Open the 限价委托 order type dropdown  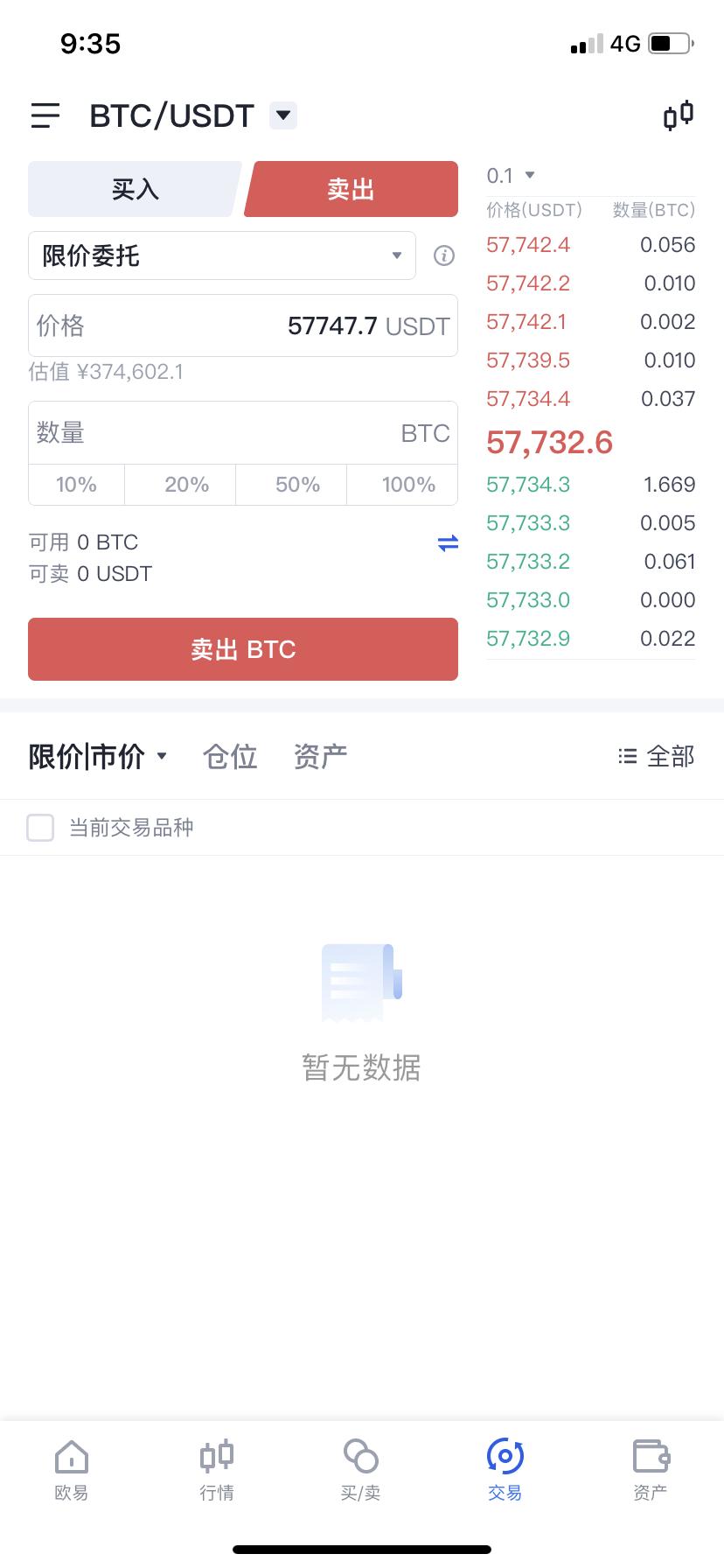pos(221,255)
